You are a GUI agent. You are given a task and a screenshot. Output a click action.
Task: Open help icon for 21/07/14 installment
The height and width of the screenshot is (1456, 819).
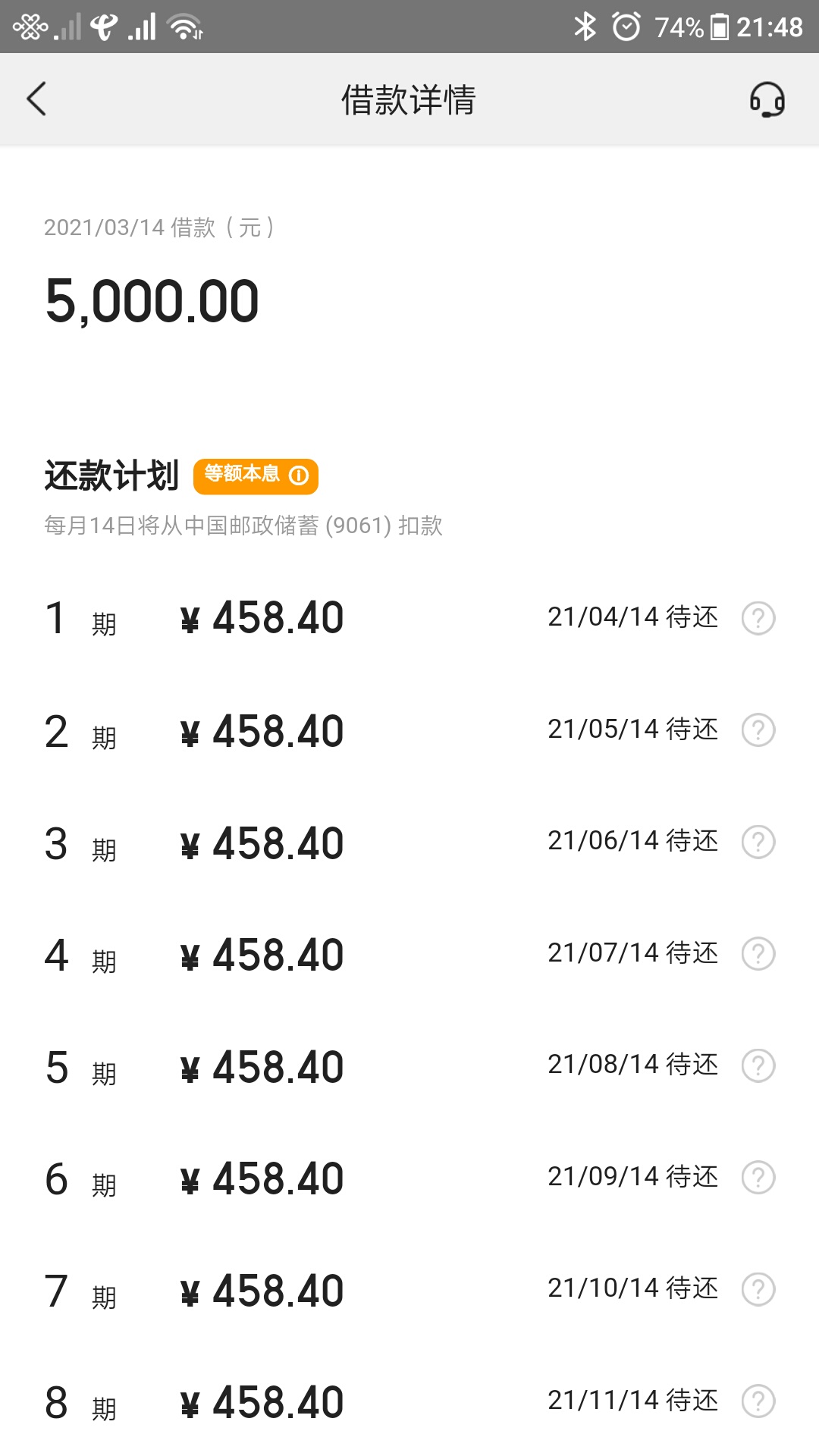coord(758,953)
